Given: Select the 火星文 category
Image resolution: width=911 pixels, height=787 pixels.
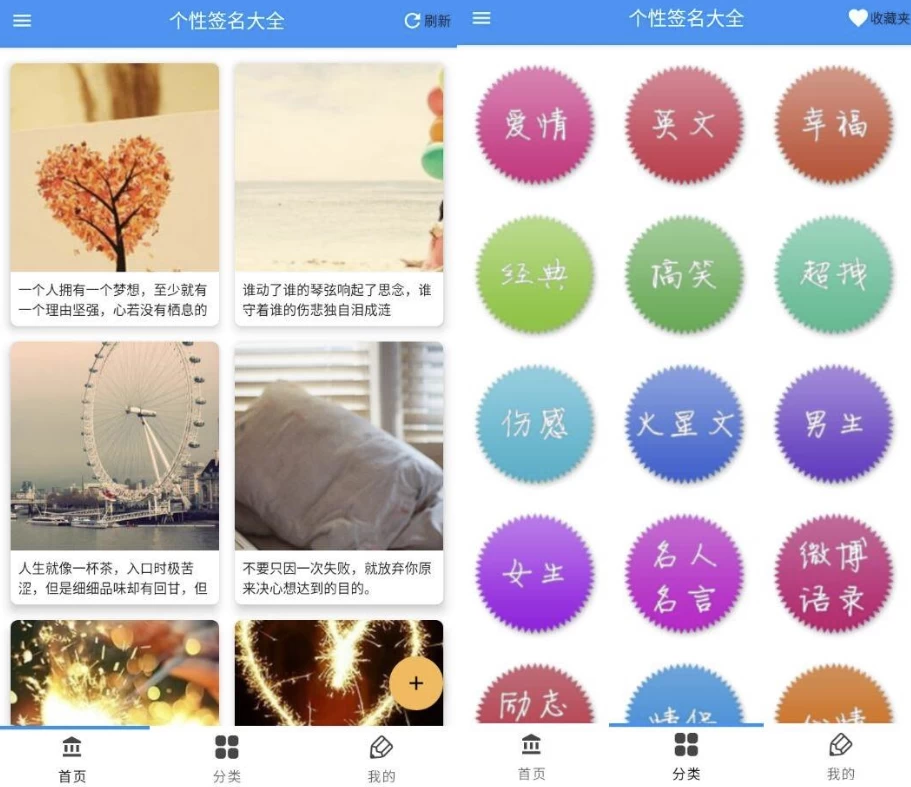Looking at the screenshot, I should pos(684,424).
